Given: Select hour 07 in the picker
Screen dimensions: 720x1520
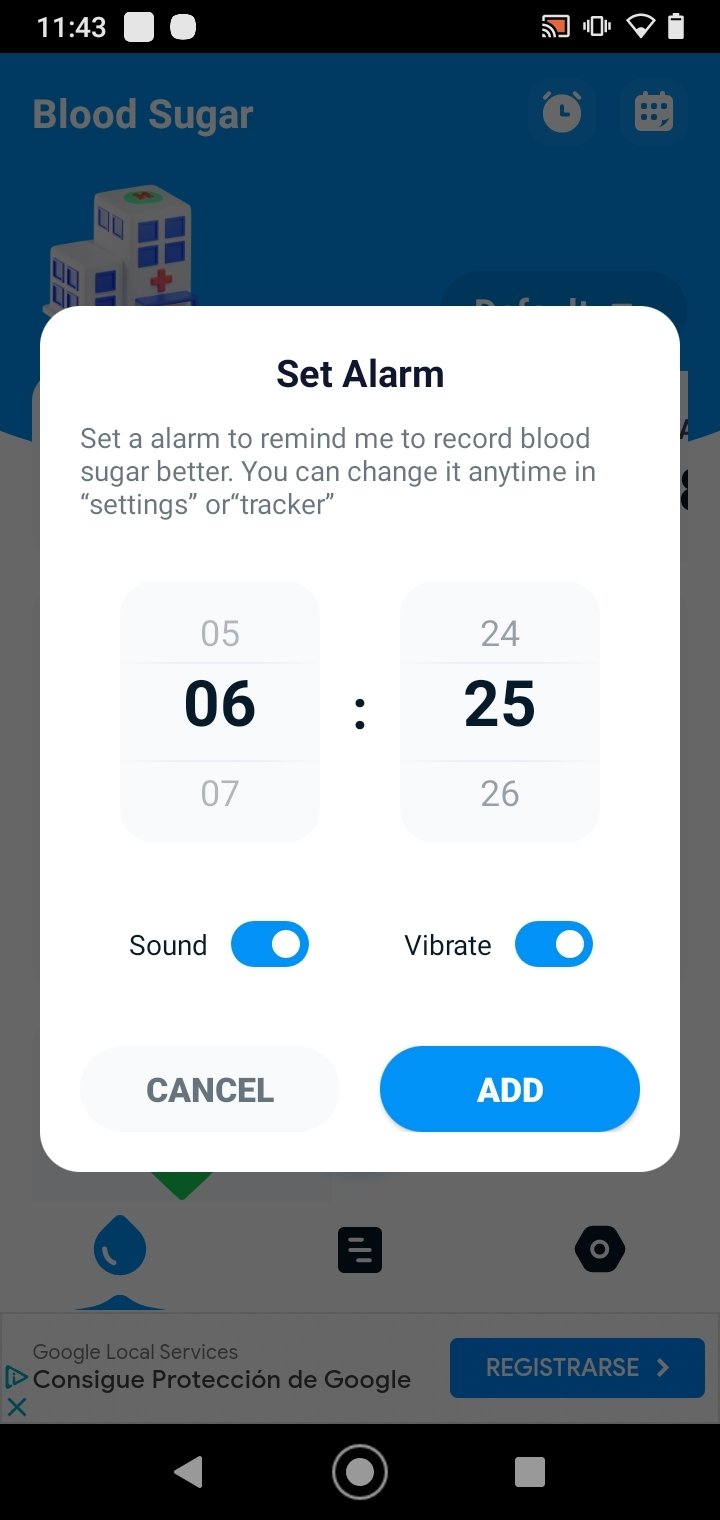Looking at the screenshot, I should [220, 793].
